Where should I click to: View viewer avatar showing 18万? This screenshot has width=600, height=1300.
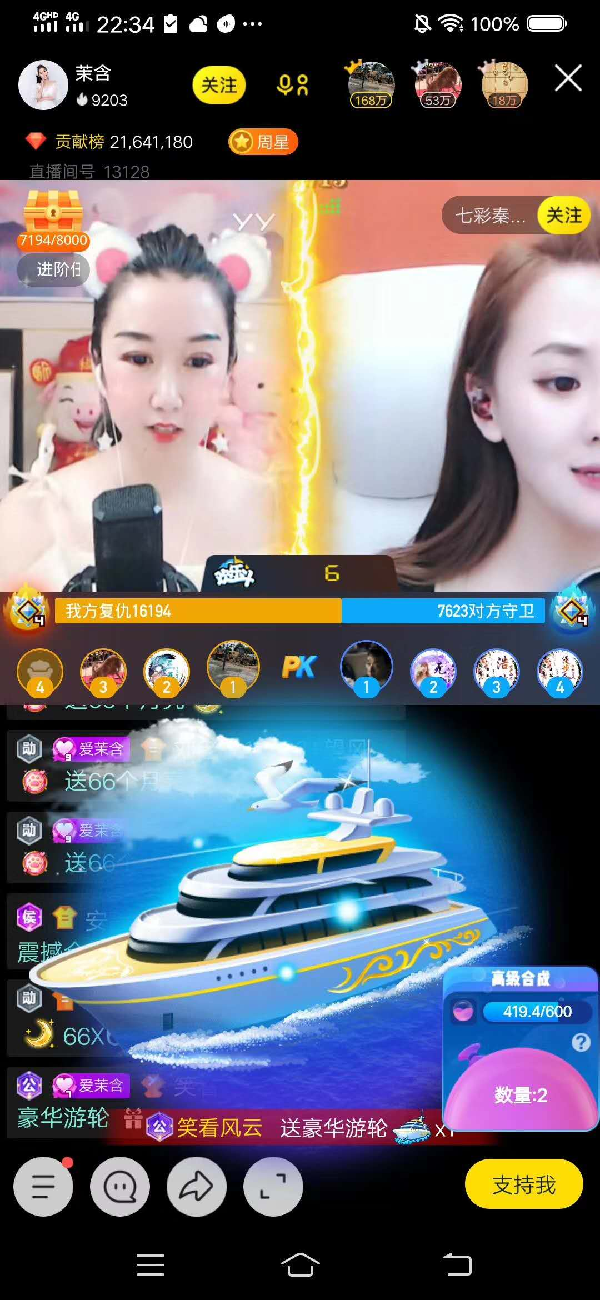[504, 84]
